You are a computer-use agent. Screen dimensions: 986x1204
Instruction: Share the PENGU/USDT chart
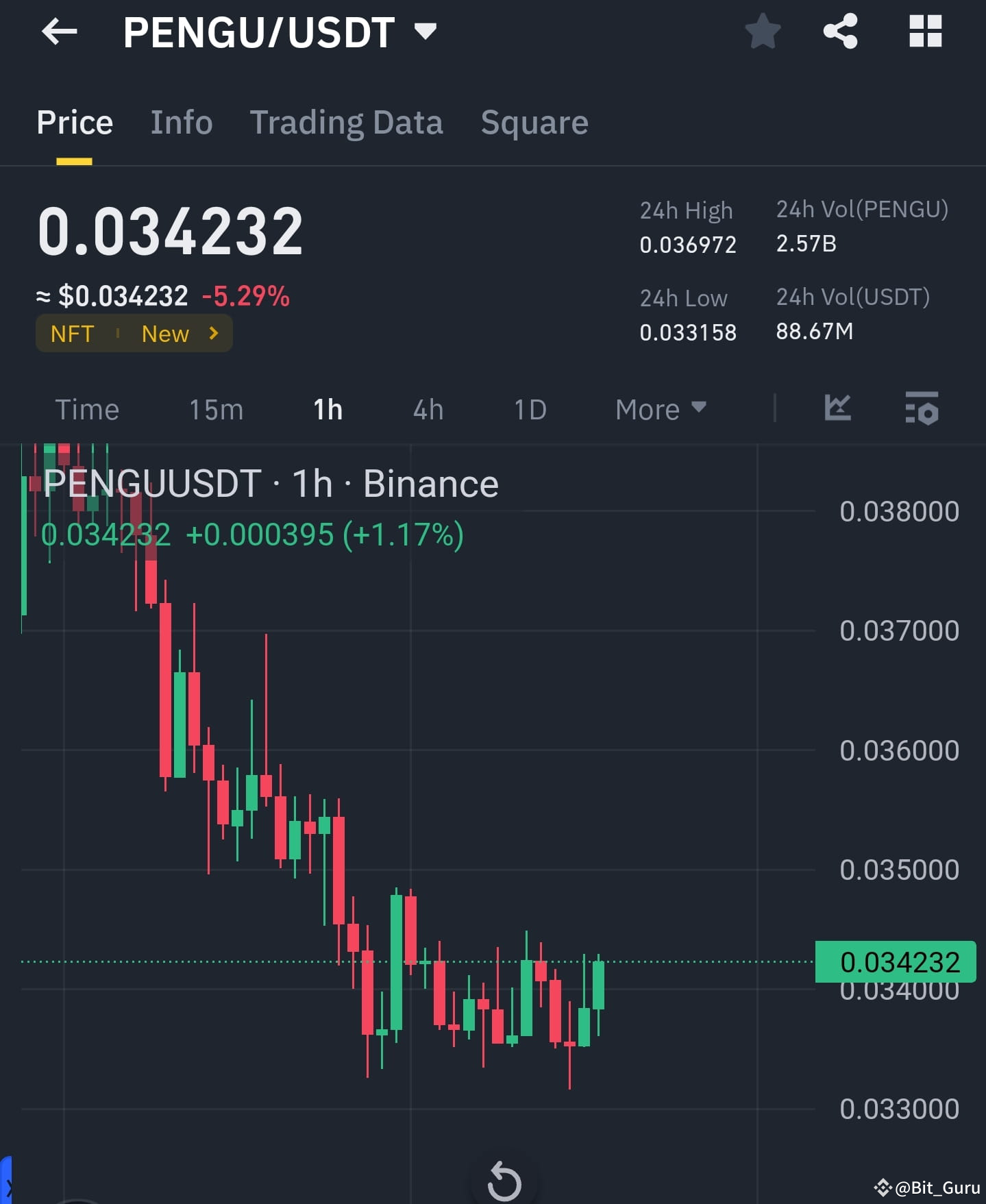click(840, 31)
